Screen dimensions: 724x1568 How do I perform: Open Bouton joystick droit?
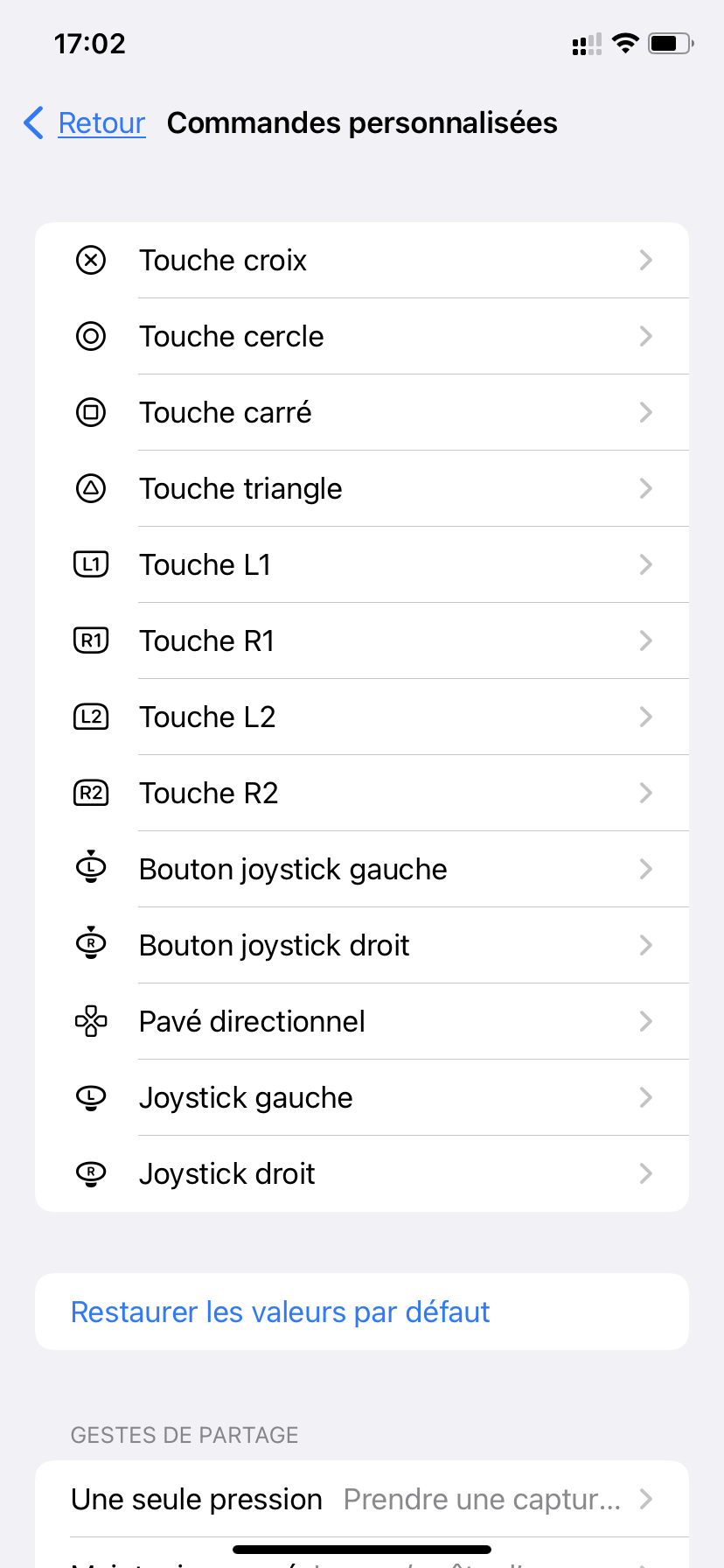coord(362,945)
